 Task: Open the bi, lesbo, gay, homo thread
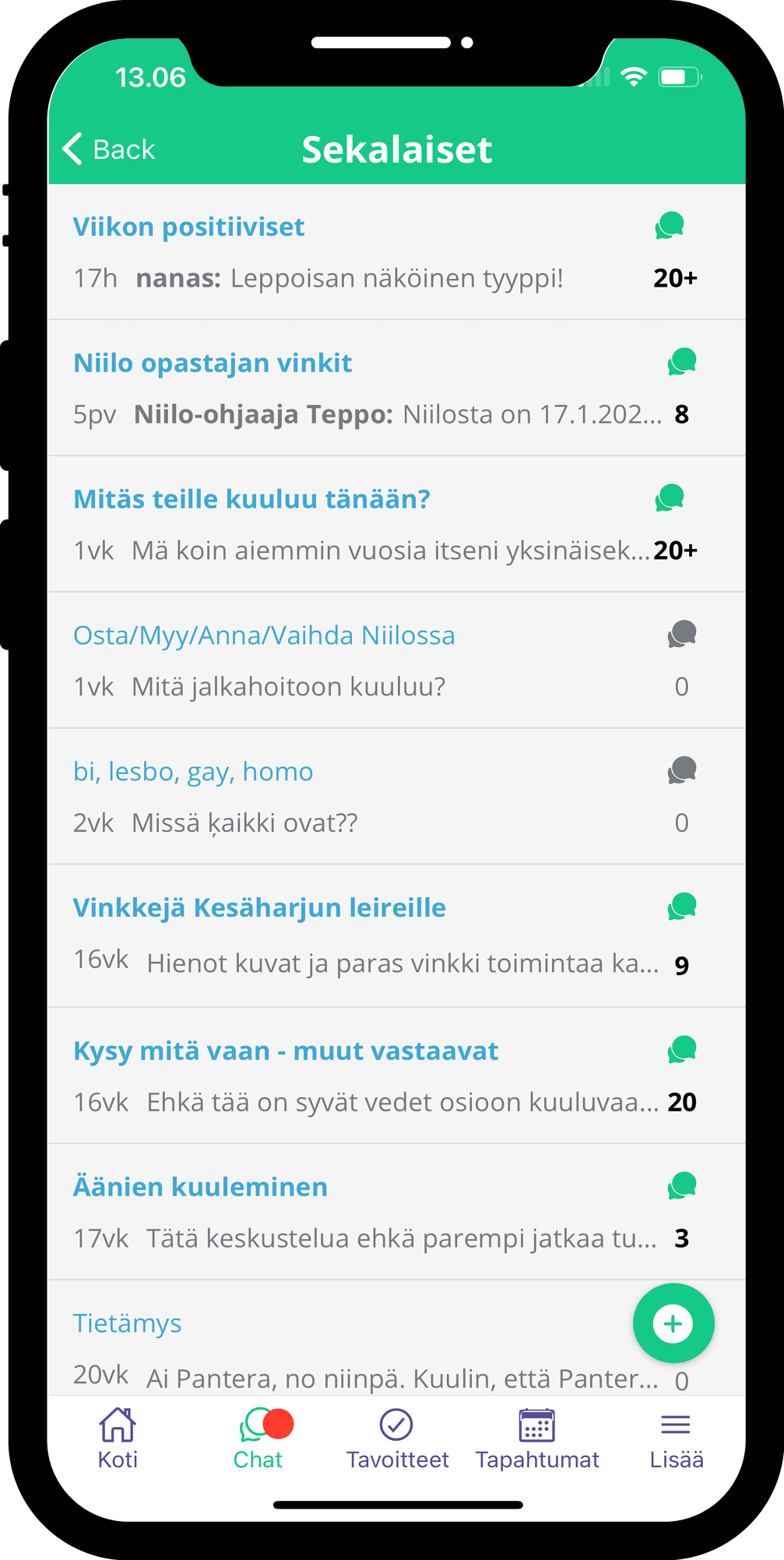396,797
